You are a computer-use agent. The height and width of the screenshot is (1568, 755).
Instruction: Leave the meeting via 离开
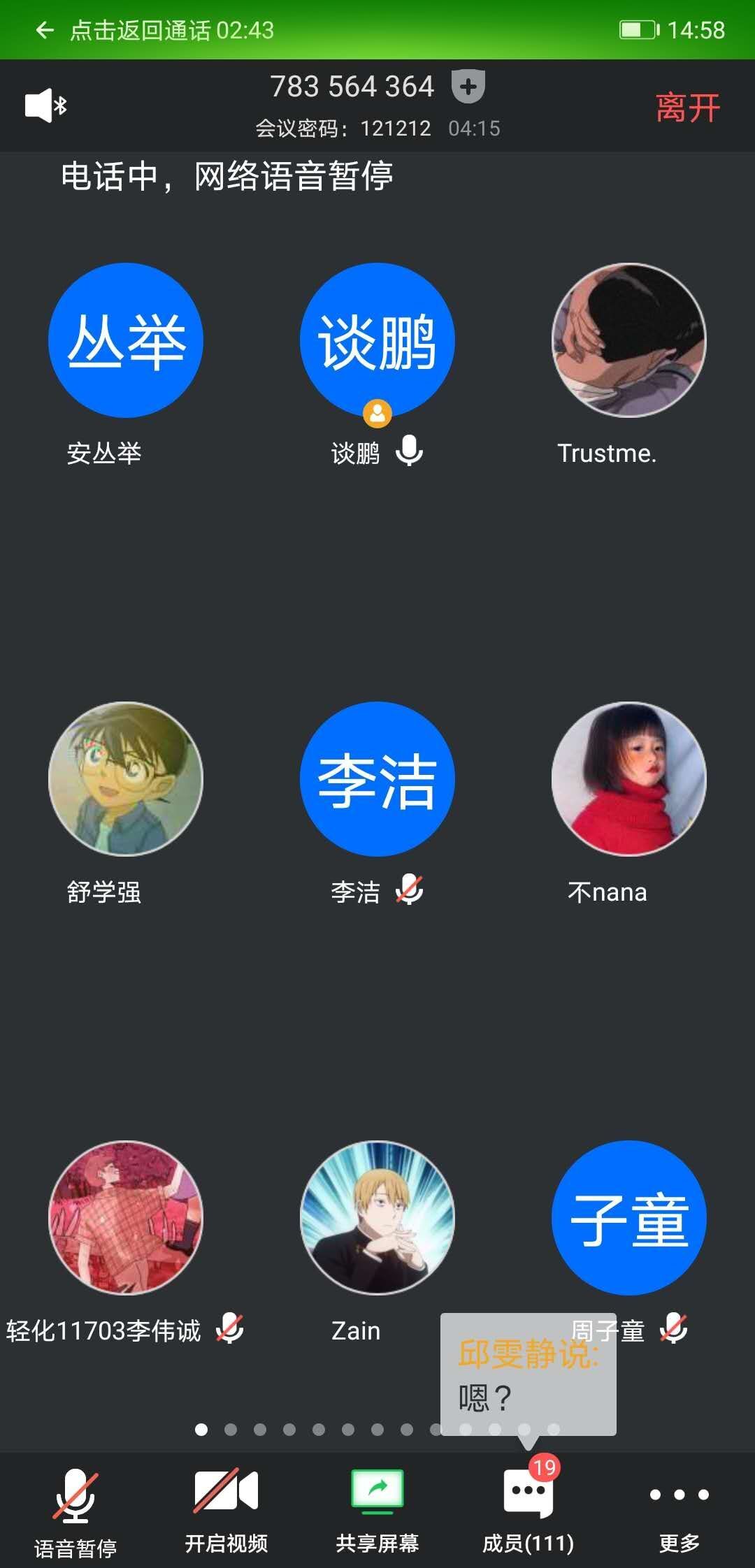pos(688,108)
